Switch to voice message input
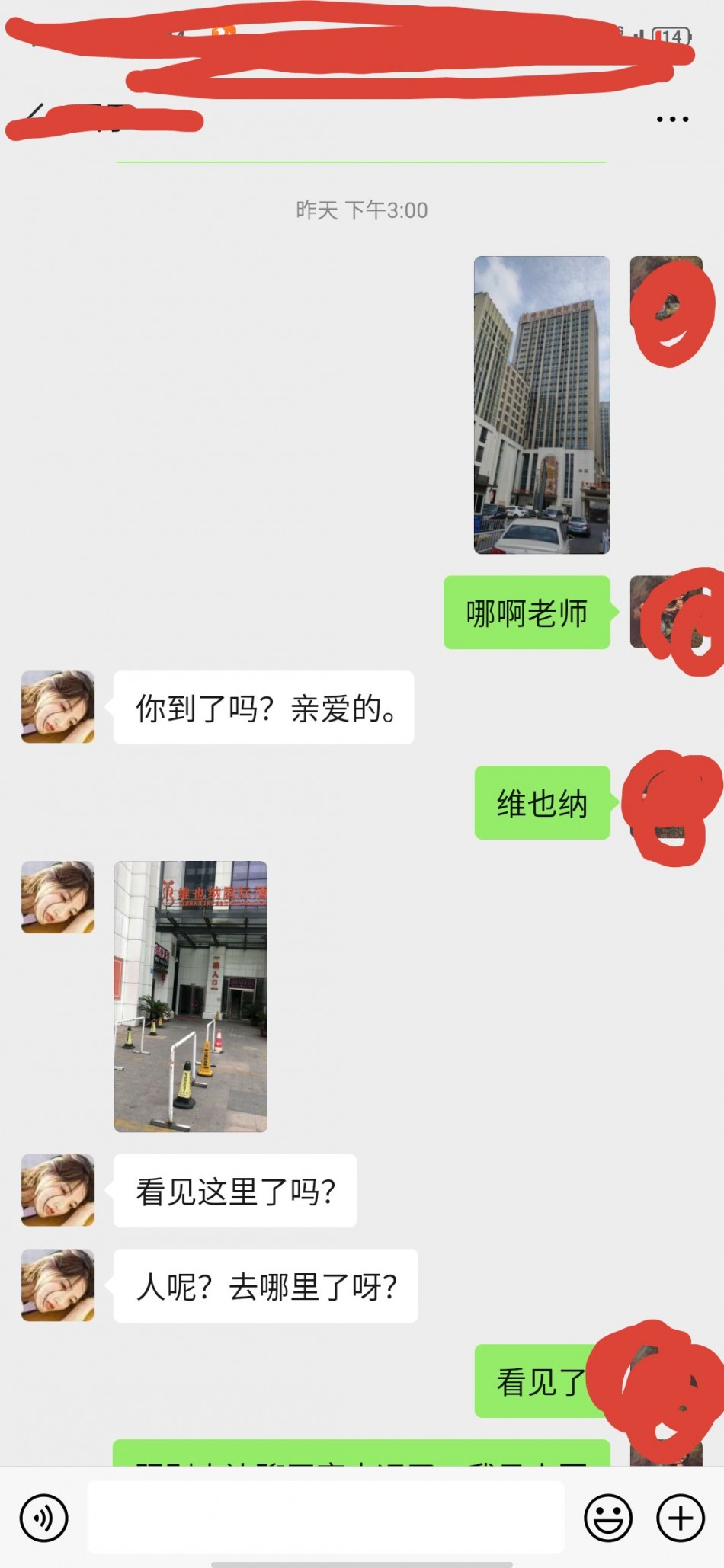 click(x=44, y=1518)
